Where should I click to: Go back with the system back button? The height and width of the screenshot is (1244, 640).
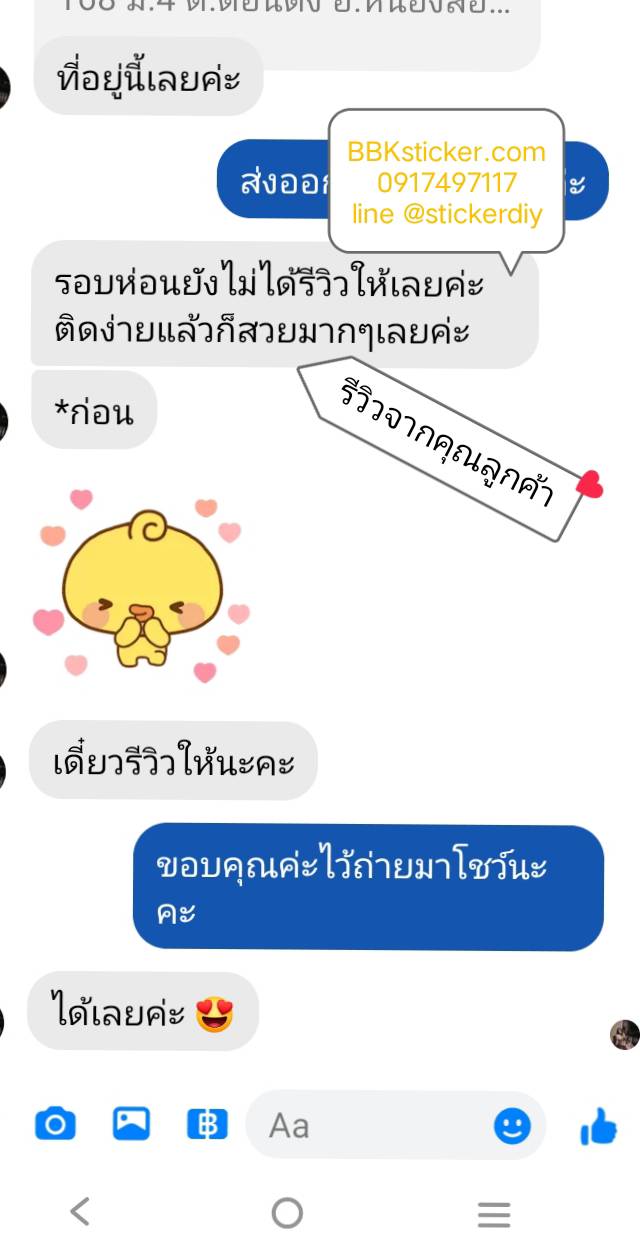(80, 1212)
